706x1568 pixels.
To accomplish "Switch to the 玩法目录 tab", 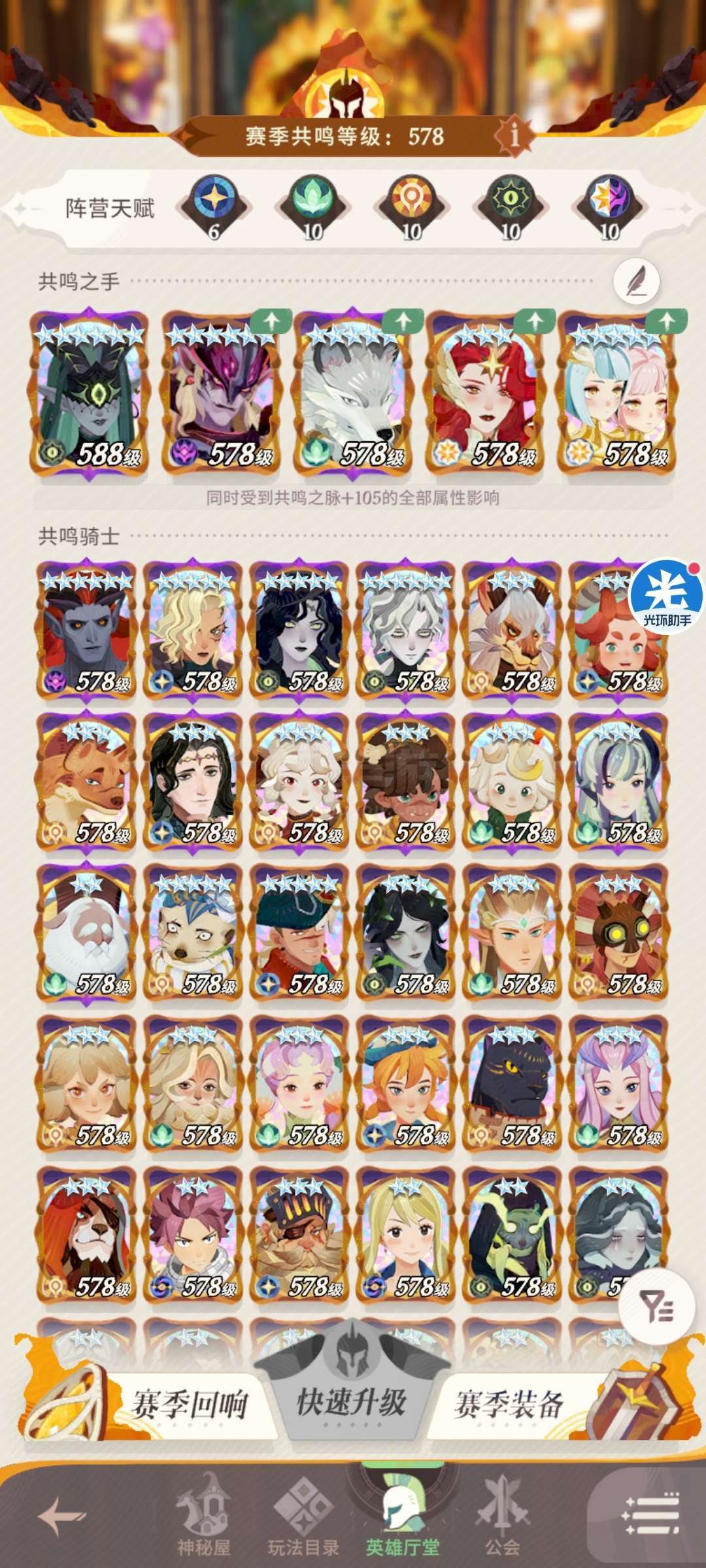I will pos(303,1516).
